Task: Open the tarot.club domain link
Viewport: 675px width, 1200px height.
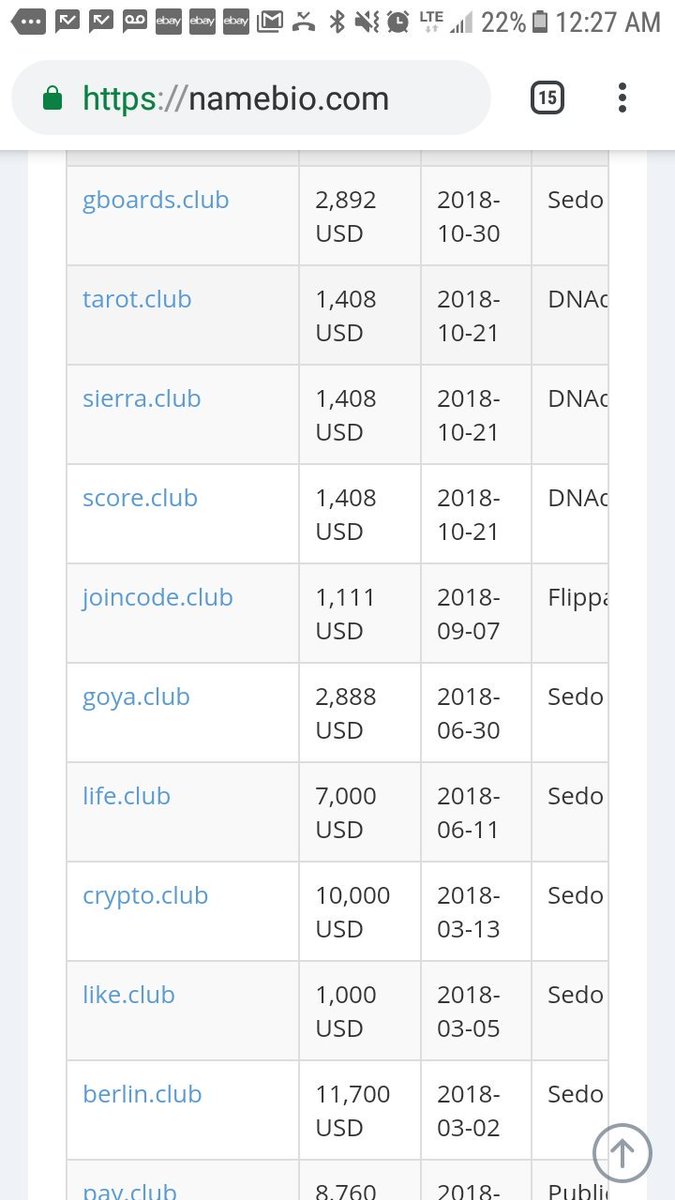Action: [x=137, y=299]
